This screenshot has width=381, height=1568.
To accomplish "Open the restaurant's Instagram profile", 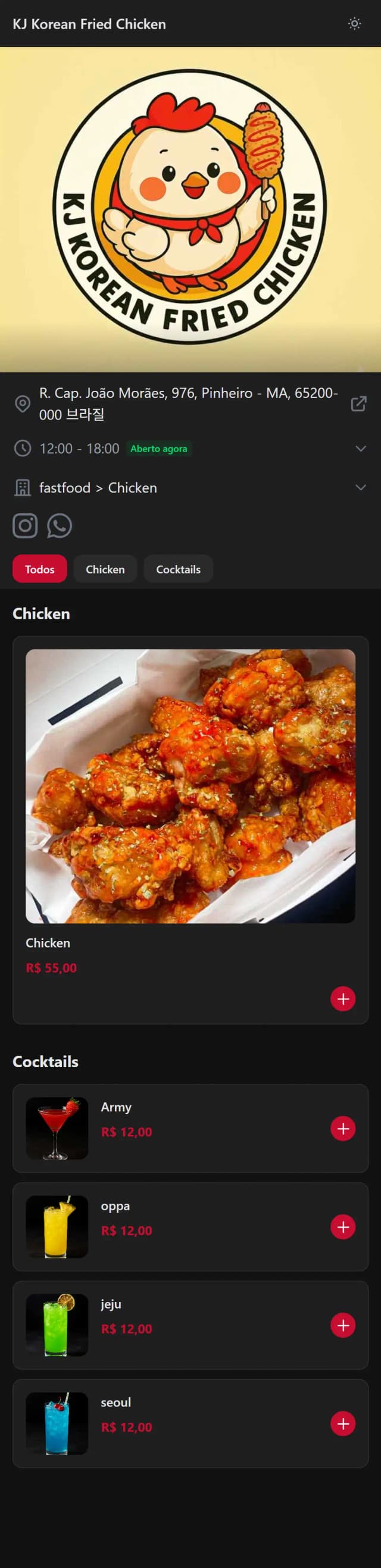I will [25, 525].
